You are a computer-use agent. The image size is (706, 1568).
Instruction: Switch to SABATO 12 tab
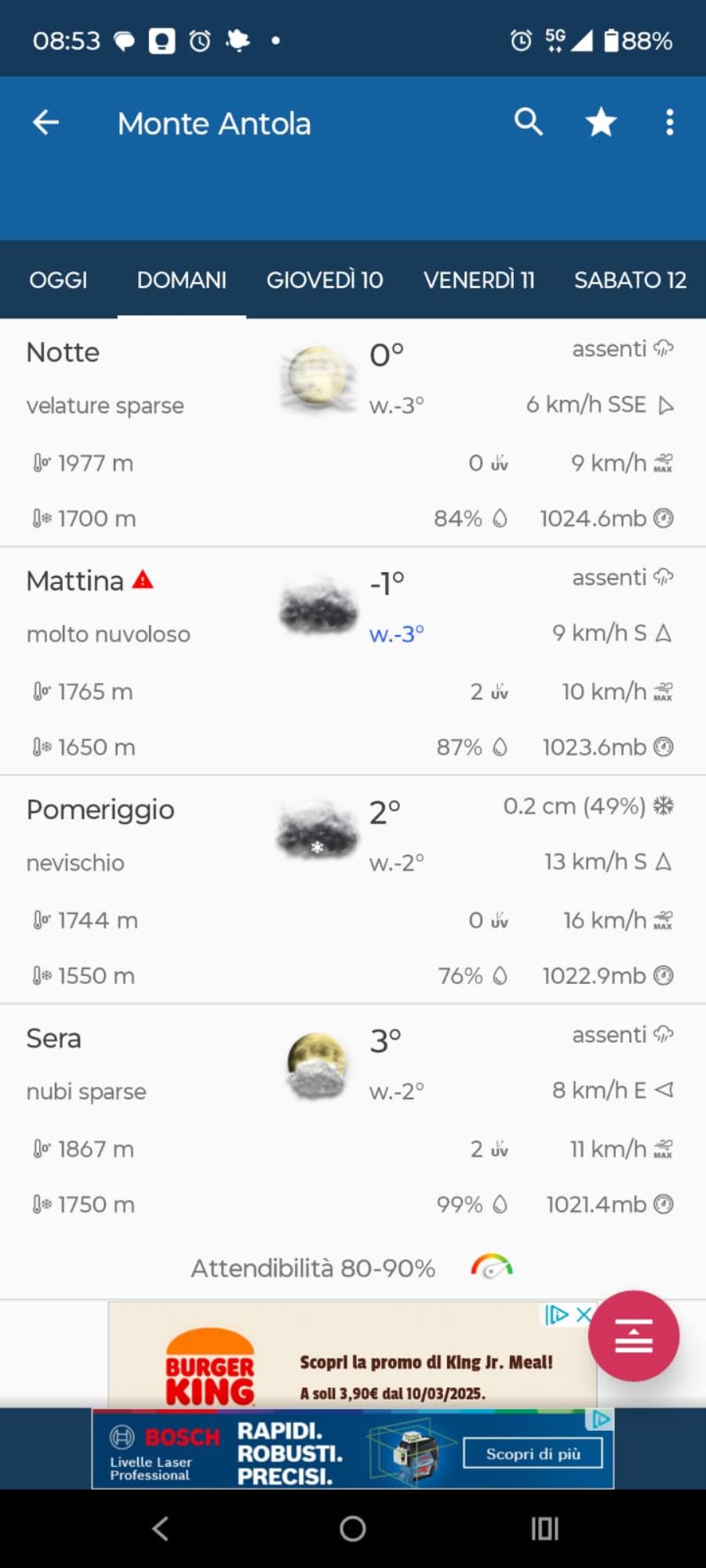coord(630,280)
